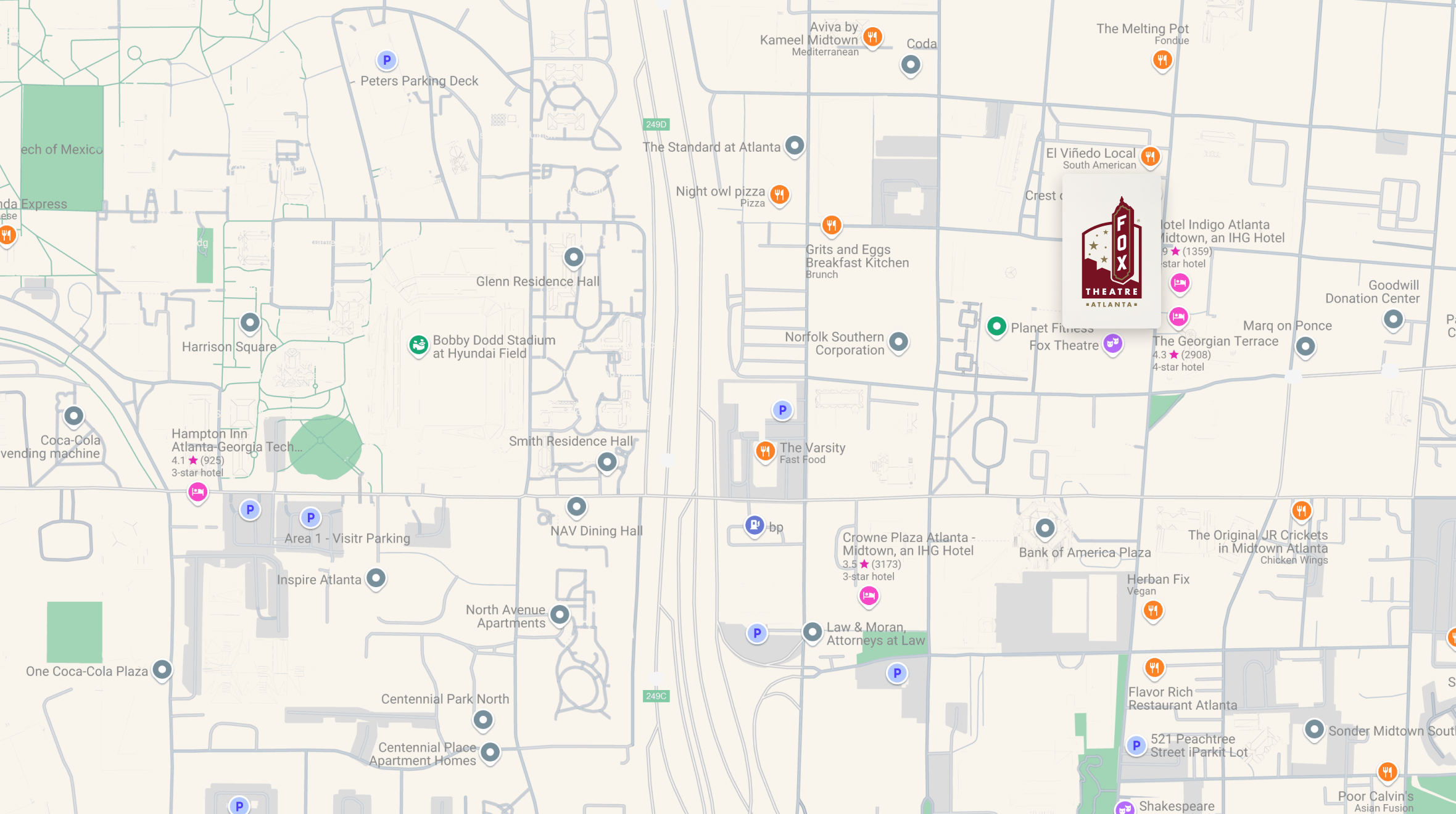Screen dimensions: 1456x814
Task: Select El Viñedo Local restaurant pin
Action: (1150, 157)
